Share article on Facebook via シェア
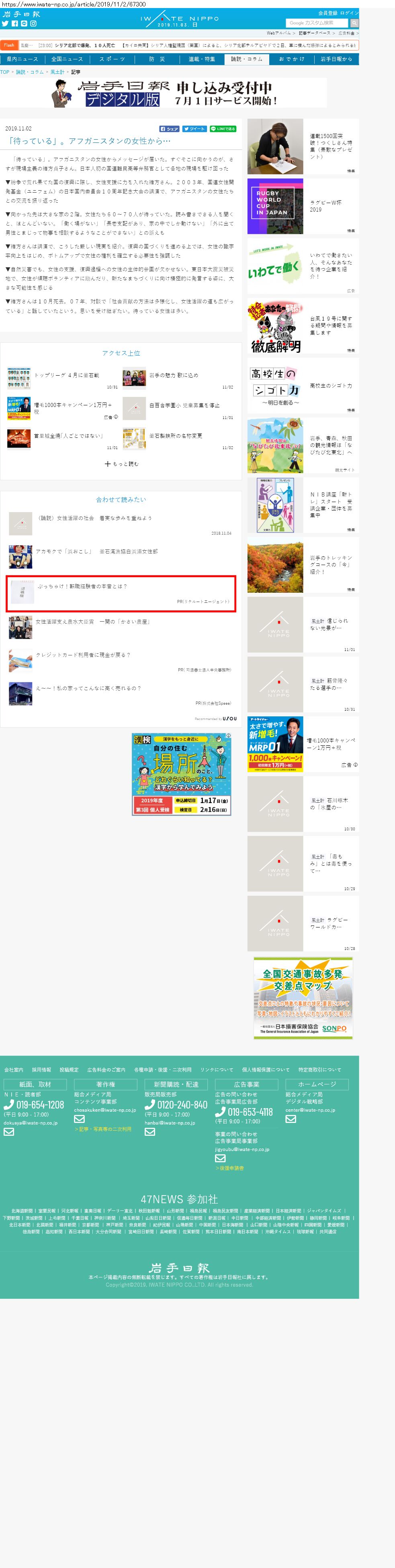 [170, 129]
